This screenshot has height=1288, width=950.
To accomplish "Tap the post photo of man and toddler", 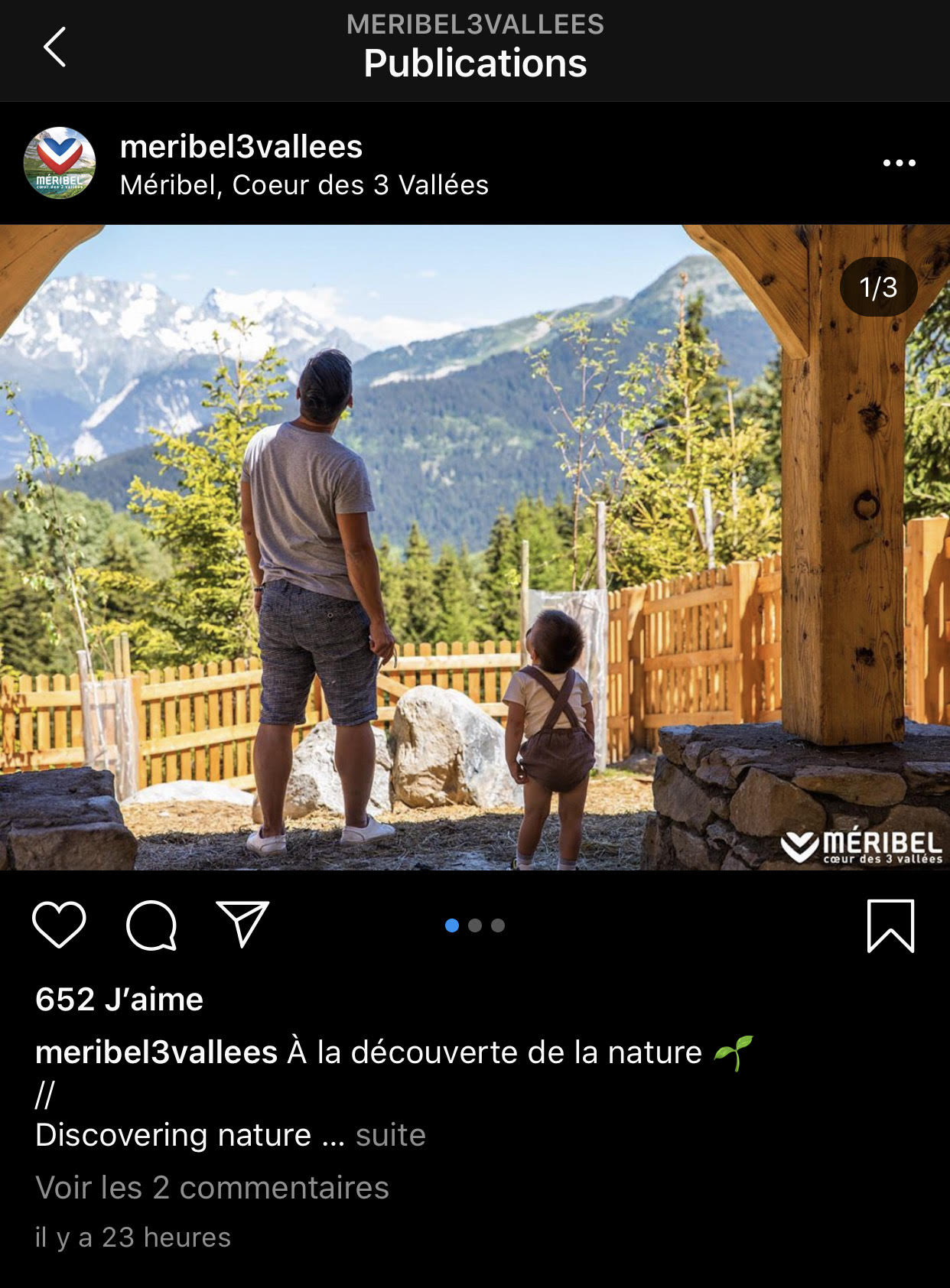I will click(x=474, y=547).
